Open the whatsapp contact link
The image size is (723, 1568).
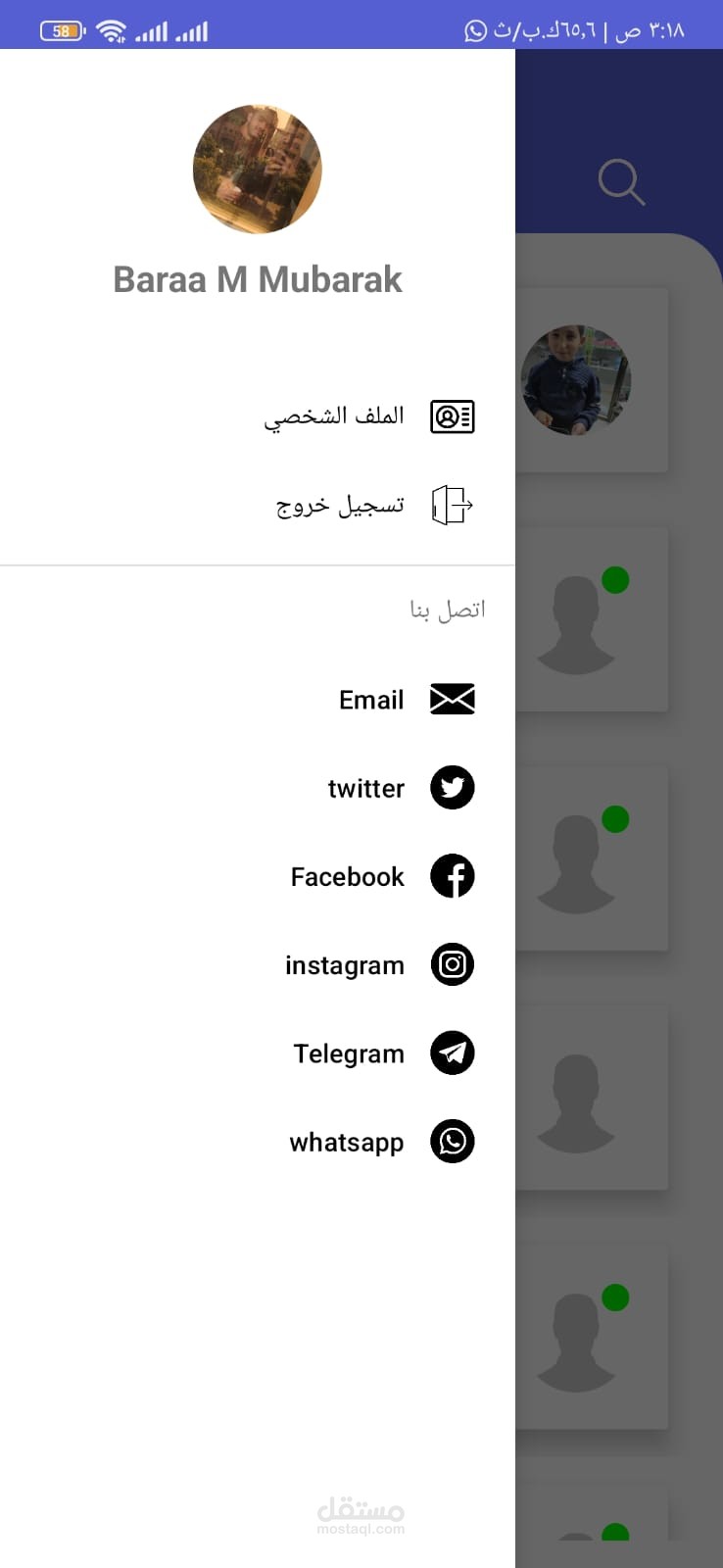pyautogui.click(x=258, y=1142)
